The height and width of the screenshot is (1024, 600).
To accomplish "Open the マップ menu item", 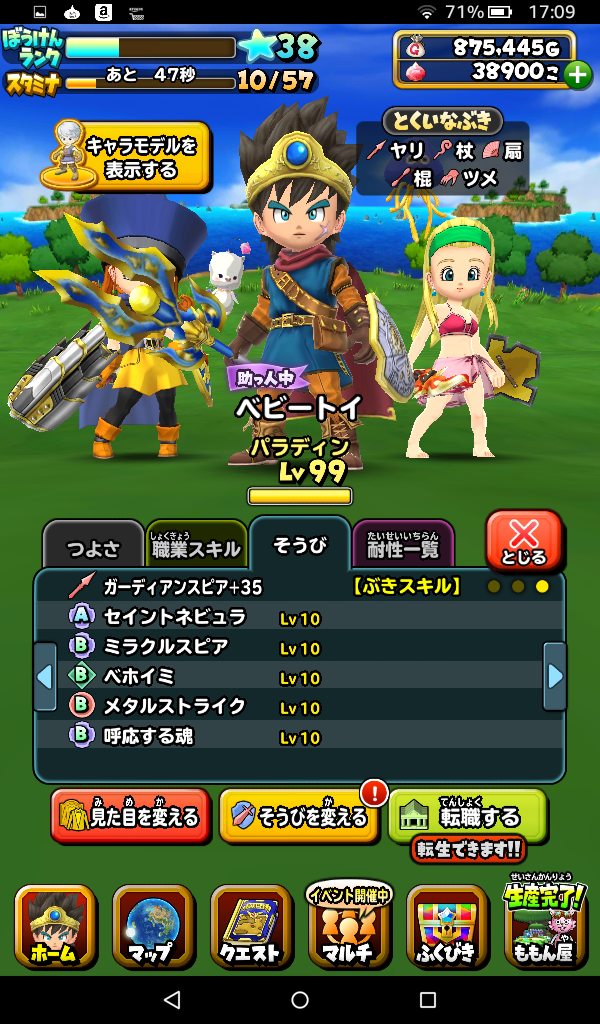I will click(152, 925).
